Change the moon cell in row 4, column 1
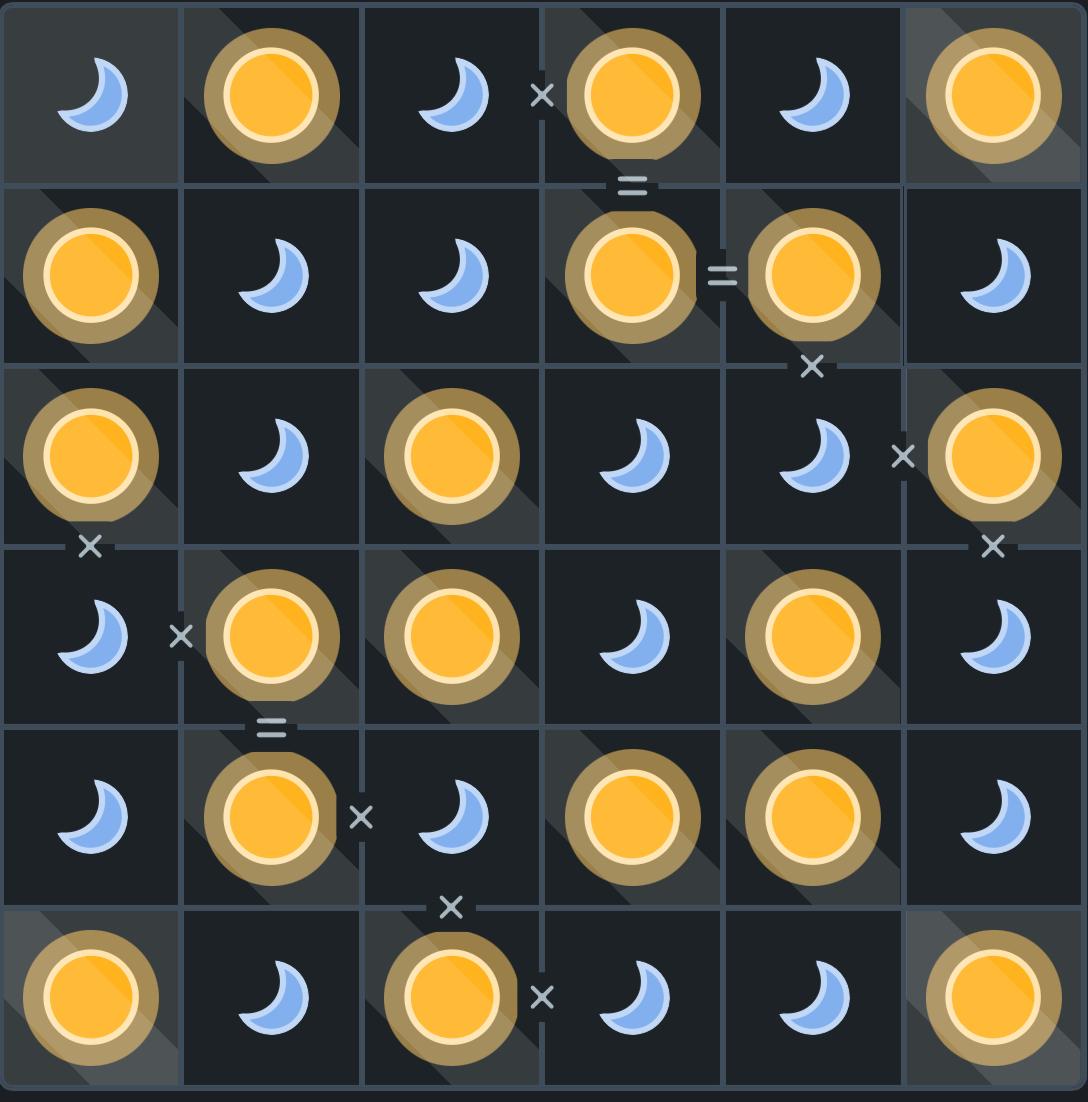The width and height of the screenshot is (1088, 1102). click(x=91, y=637)
